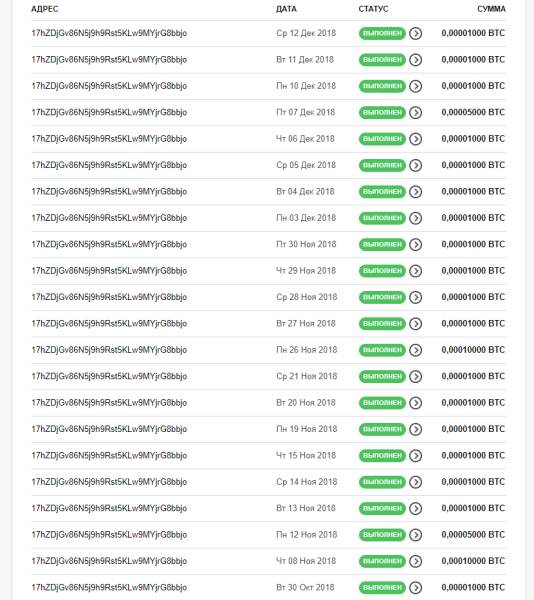Viewport: 534px width, 600px height.
Task: View details arrow for Чт 08 Ноя 2018
Action: click(x=415, y=561)
